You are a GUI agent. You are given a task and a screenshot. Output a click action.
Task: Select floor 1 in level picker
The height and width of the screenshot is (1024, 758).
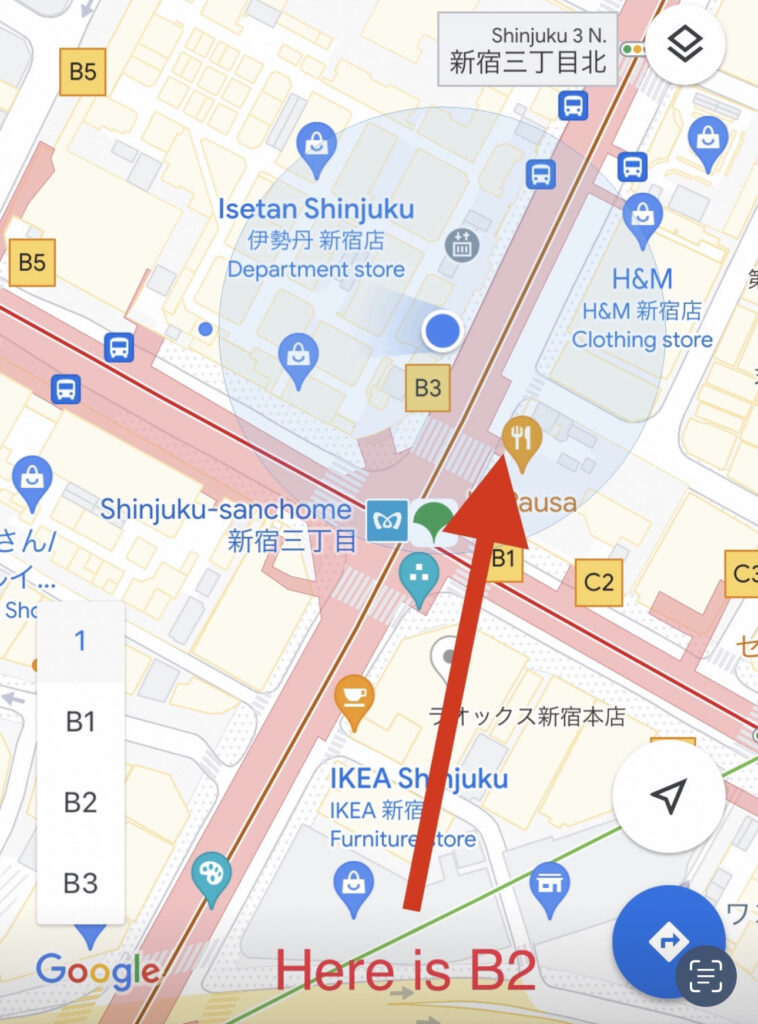coord(80,641)
